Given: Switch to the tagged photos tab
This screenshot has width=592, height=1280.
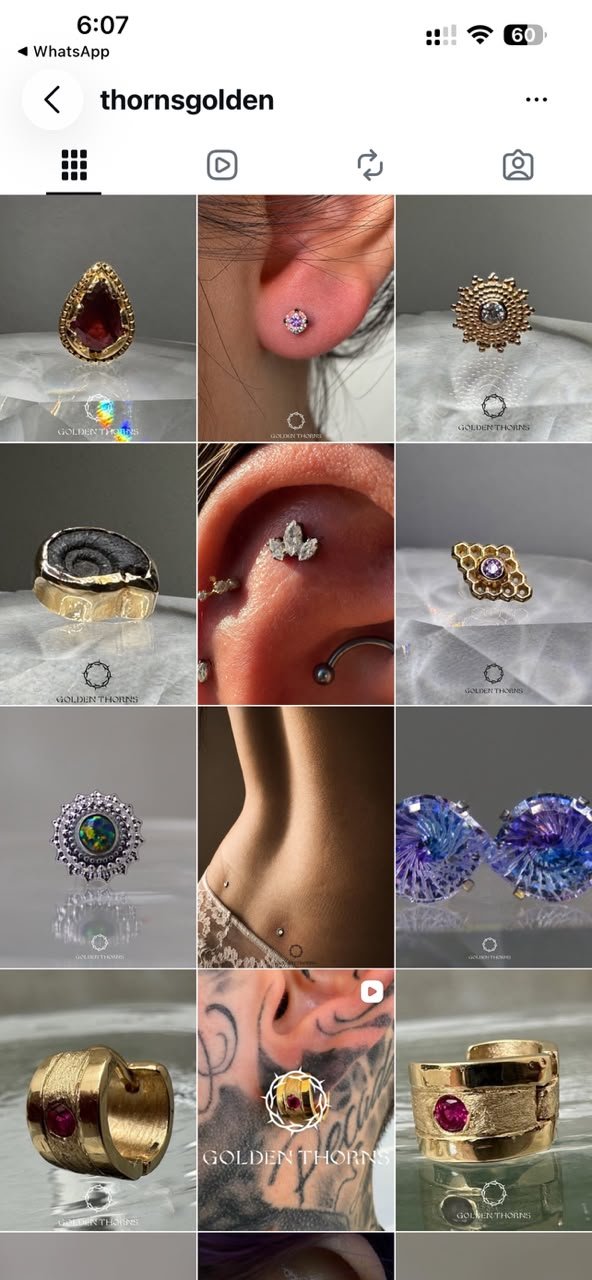Looking at the screenshot, I should [518, 165].
